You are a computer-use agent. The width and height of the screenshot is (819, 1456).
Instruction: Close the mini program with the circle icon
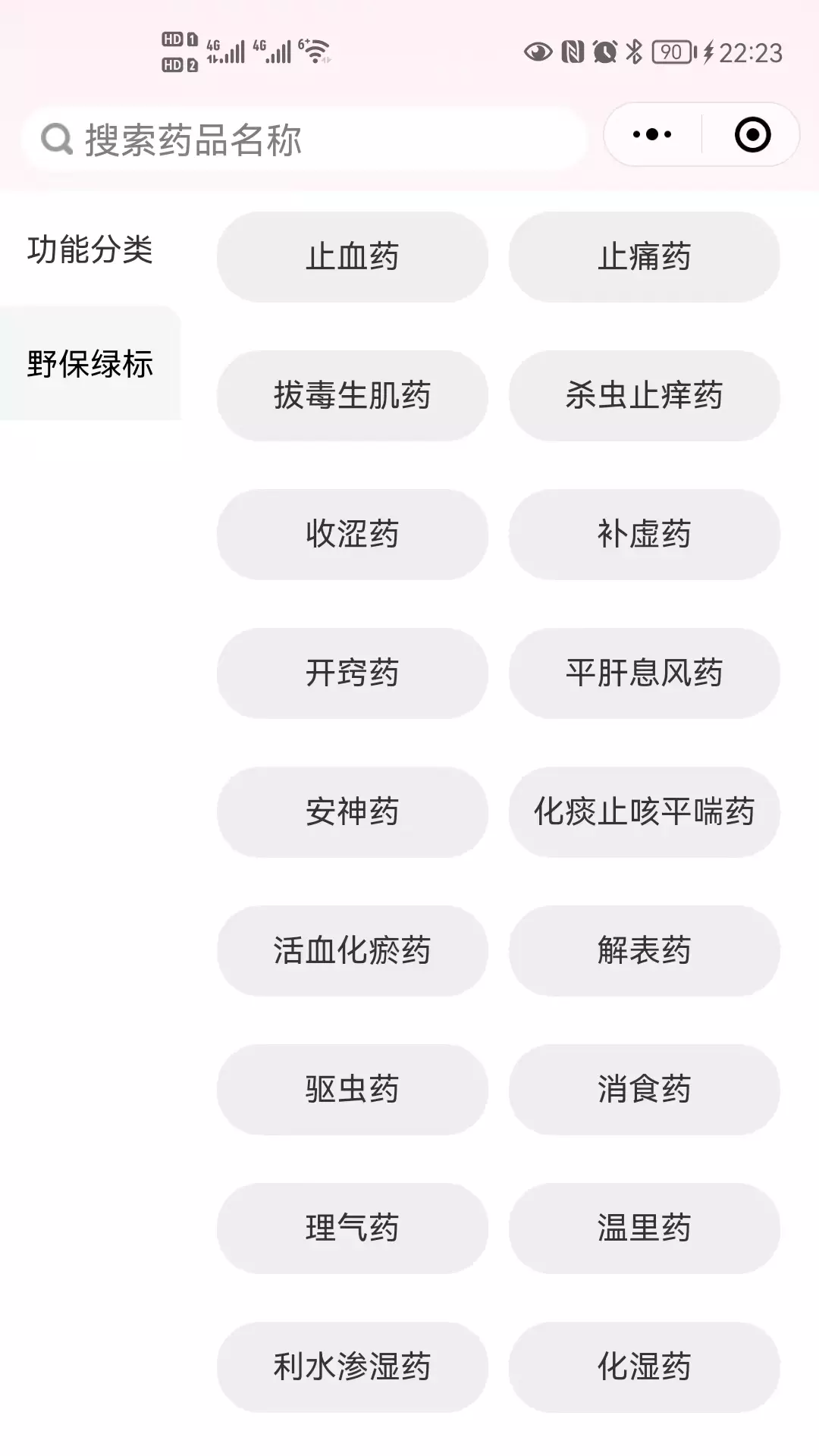[x=752, y=135]
